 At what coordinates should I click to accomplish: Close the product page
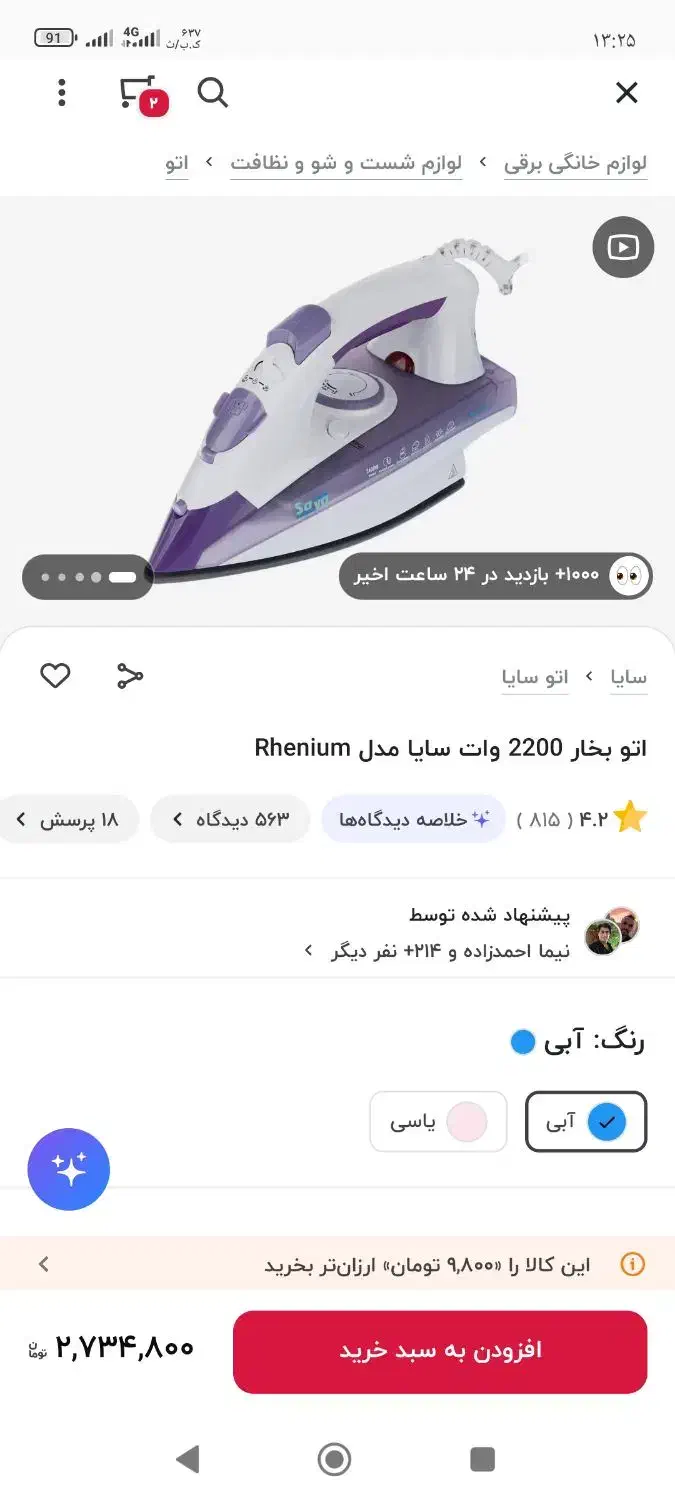[626, 93]
